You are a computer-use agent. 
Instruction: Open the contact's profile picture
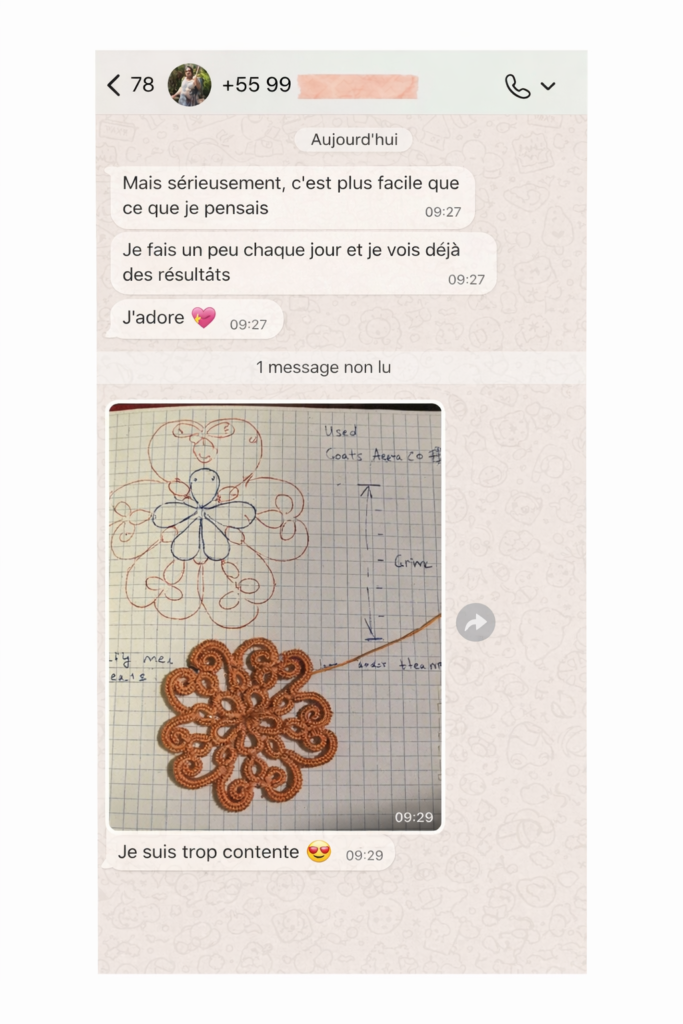(189, 85)
